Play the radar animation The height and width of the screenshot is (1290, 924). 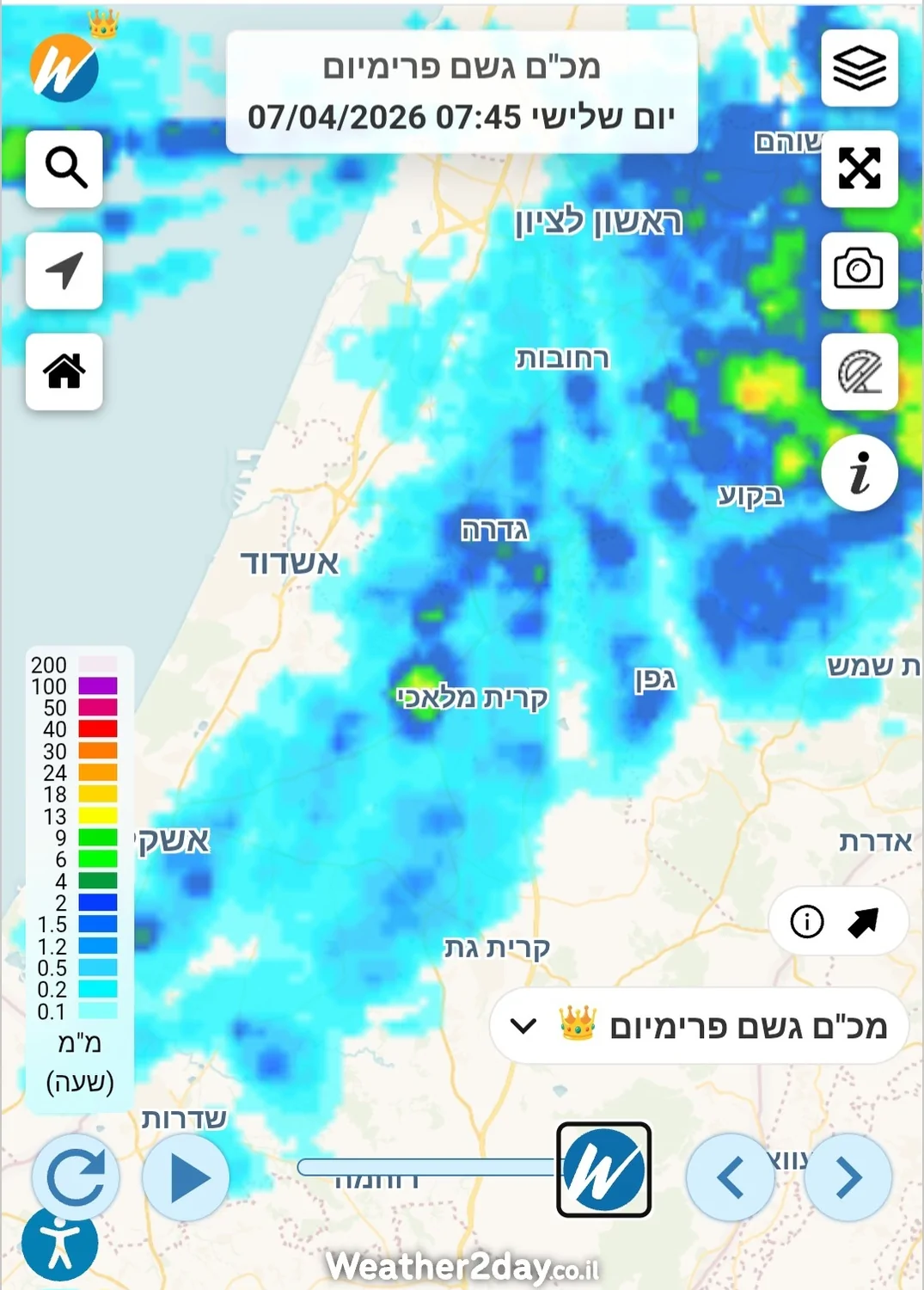(x=186, y=1176)
